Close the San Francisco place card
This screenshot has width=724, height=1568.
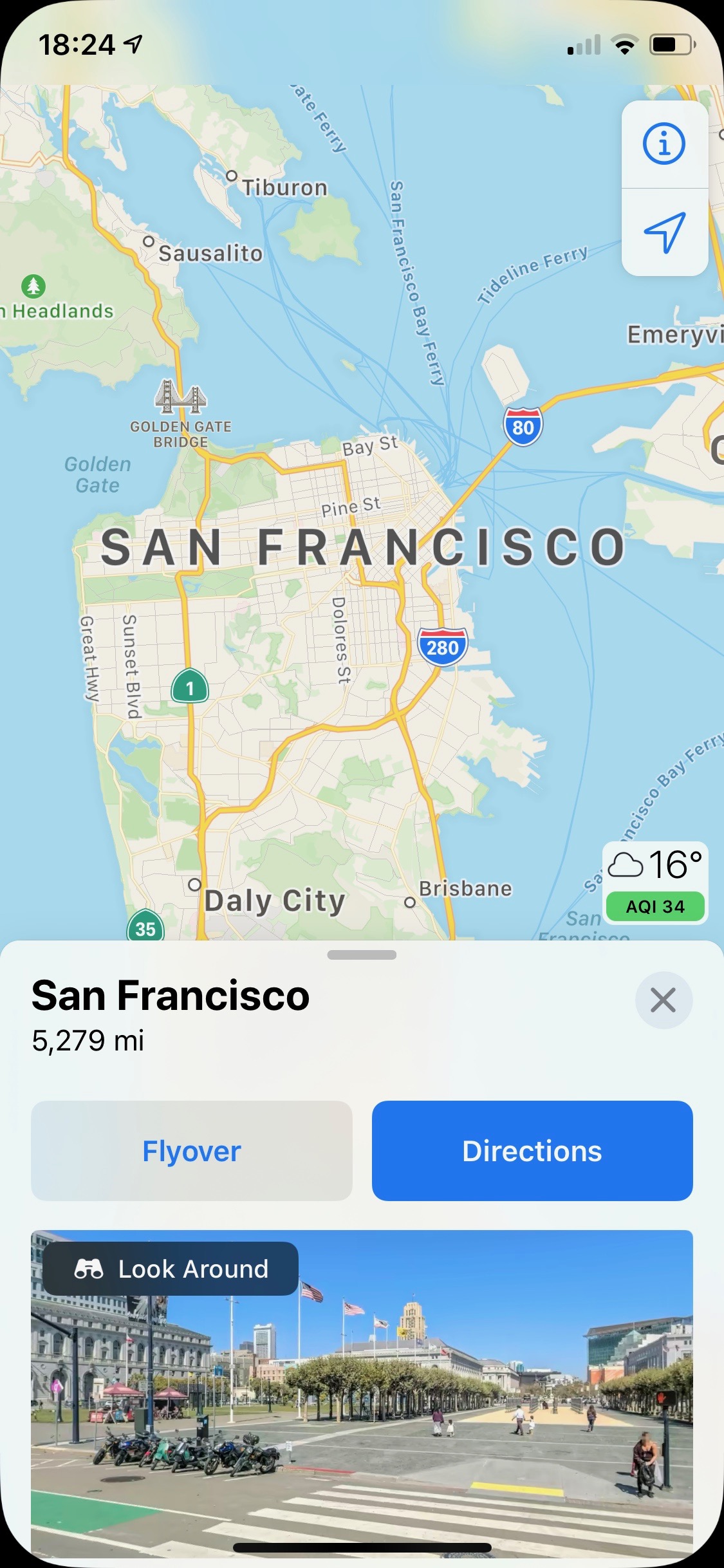664,1000
